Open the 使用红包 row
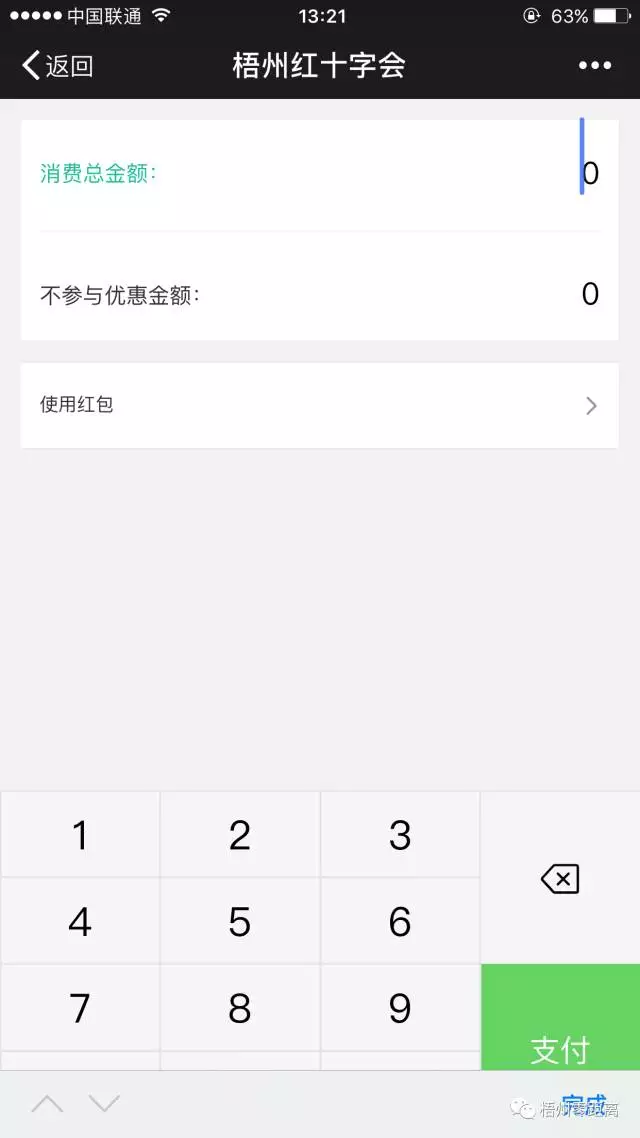The image size is (640, 1138). (x=319, y=405)
